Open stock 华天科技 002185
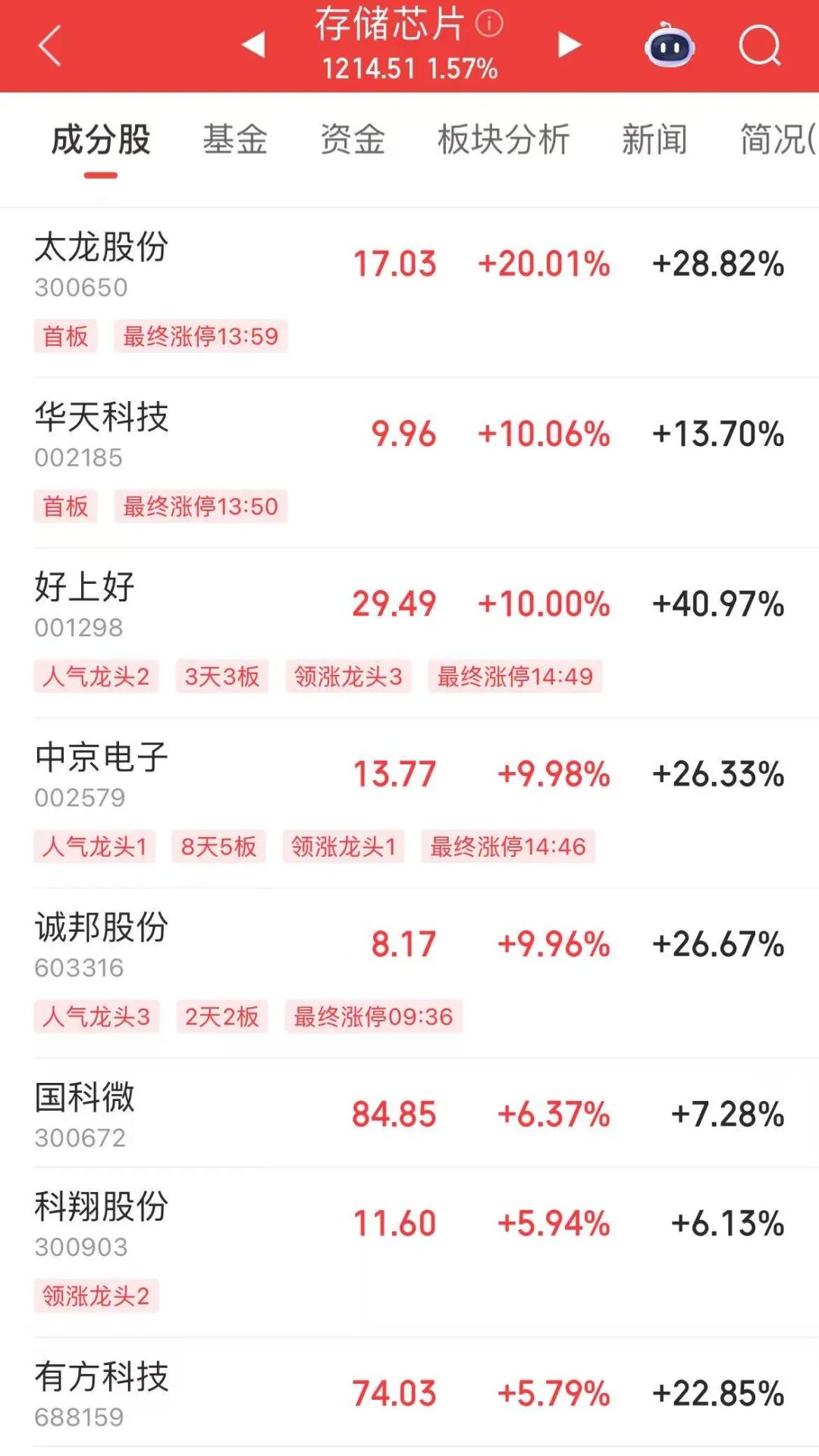The height and width of the screenshot is (1456, 819). click(409, 463)
